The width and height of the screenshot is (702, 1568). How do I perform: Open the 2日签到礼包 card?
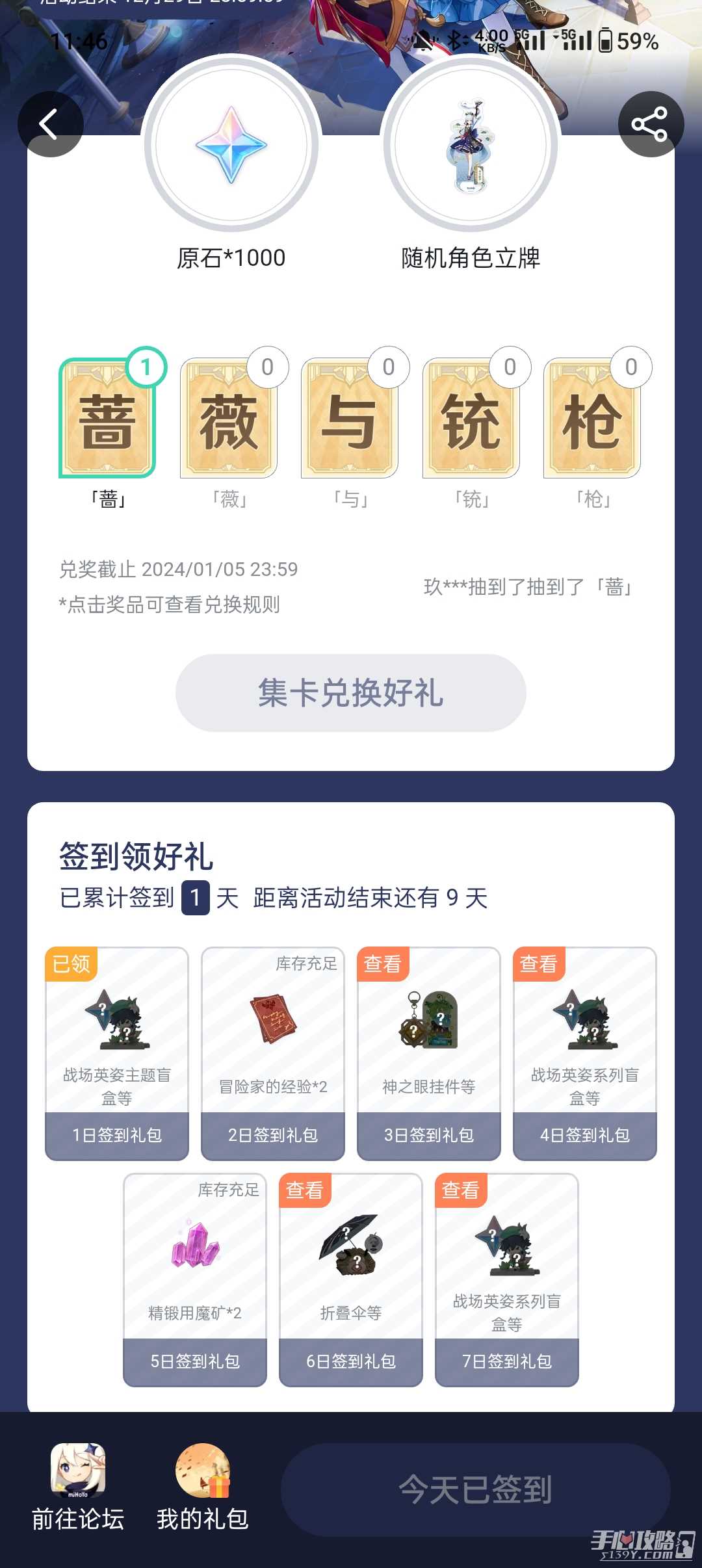point(273,1053)
